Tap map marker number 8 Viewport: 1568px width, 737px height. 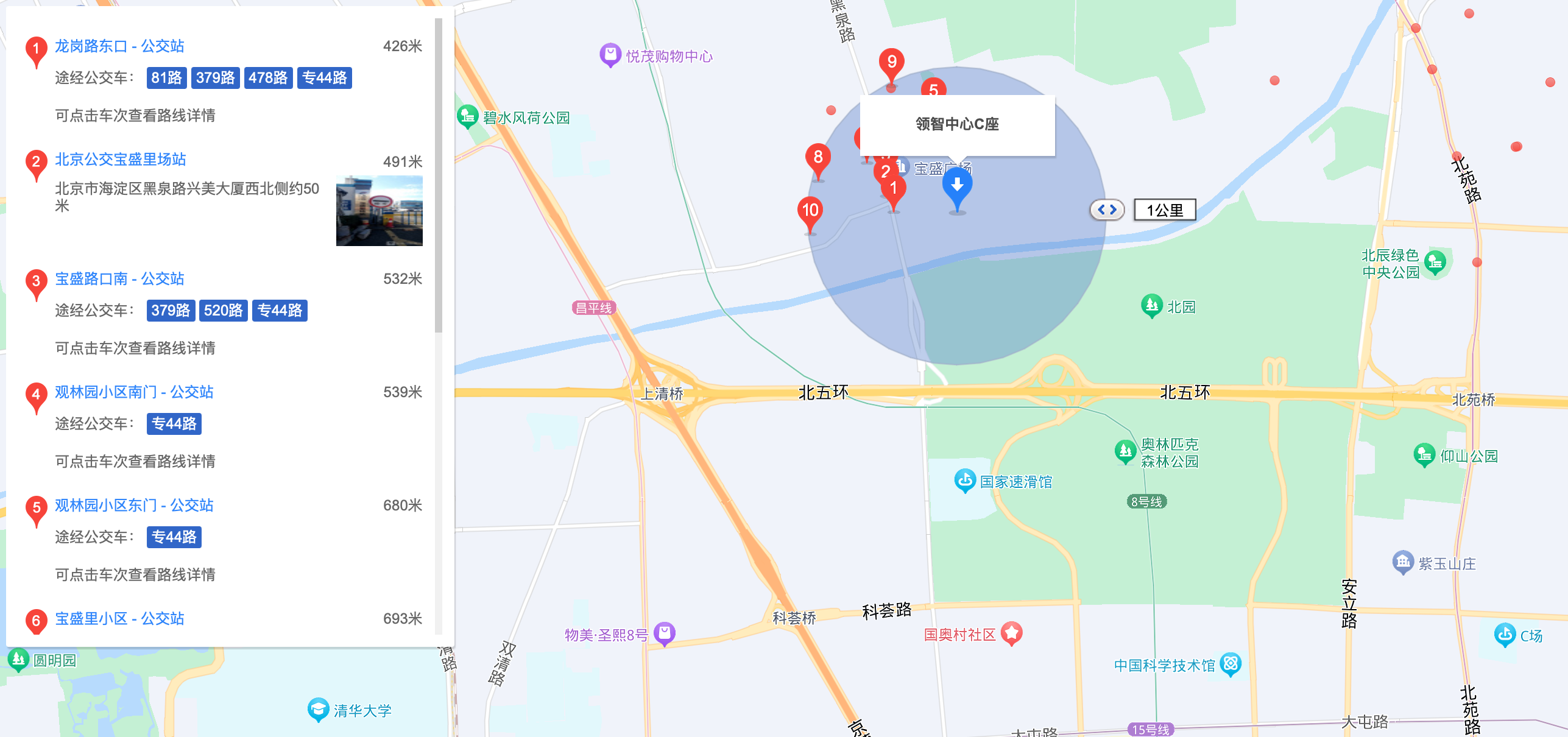[818, 158]
